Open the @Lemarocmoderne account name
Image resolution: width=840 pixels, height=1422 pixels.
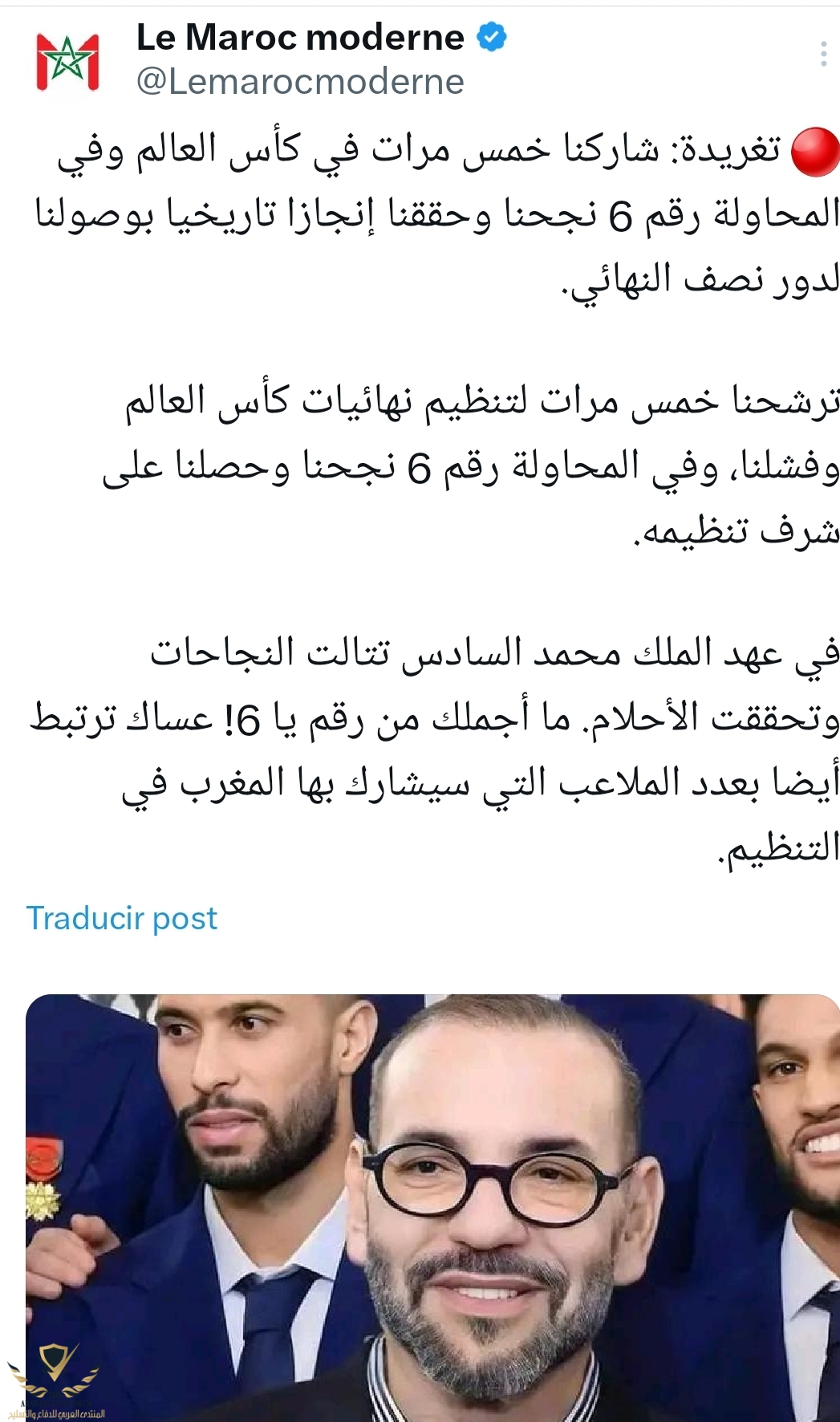tap(300, 82)
